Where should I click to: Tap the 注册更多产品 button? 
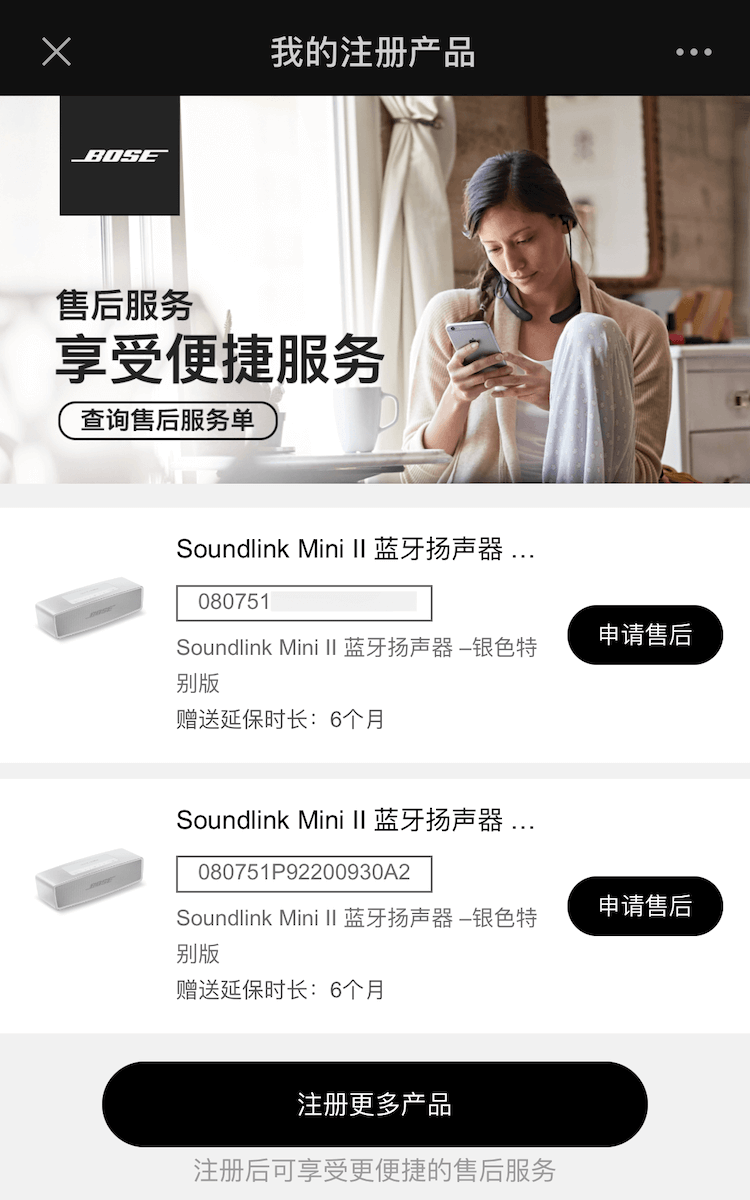[375, 1104]
